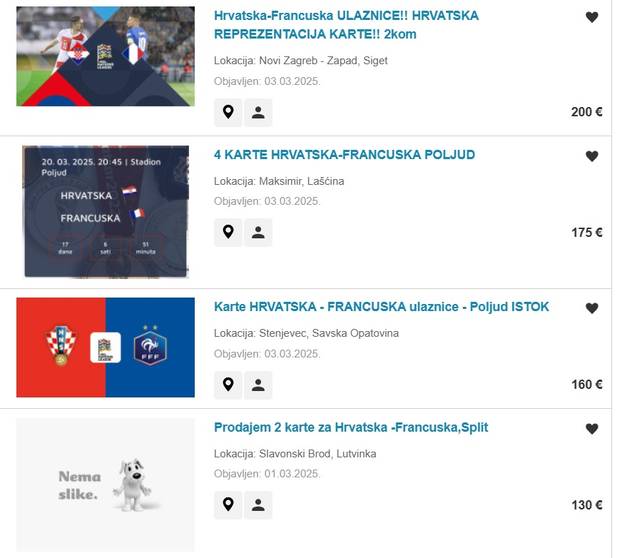Open the red-blue crest image of ISTOK listing

pyautogui.click(x=105, y=347)
